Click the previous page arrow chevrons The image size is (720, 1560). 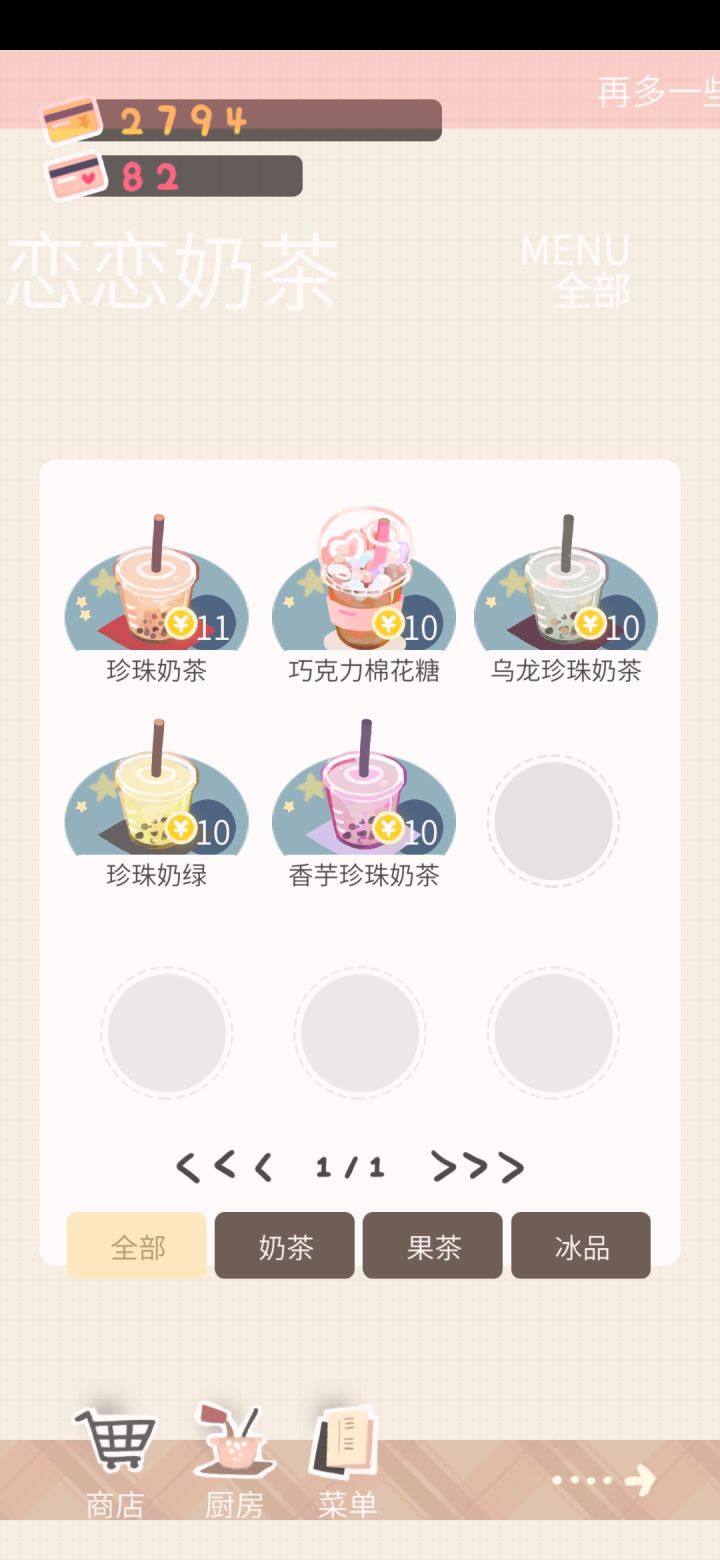(224, 1167)
